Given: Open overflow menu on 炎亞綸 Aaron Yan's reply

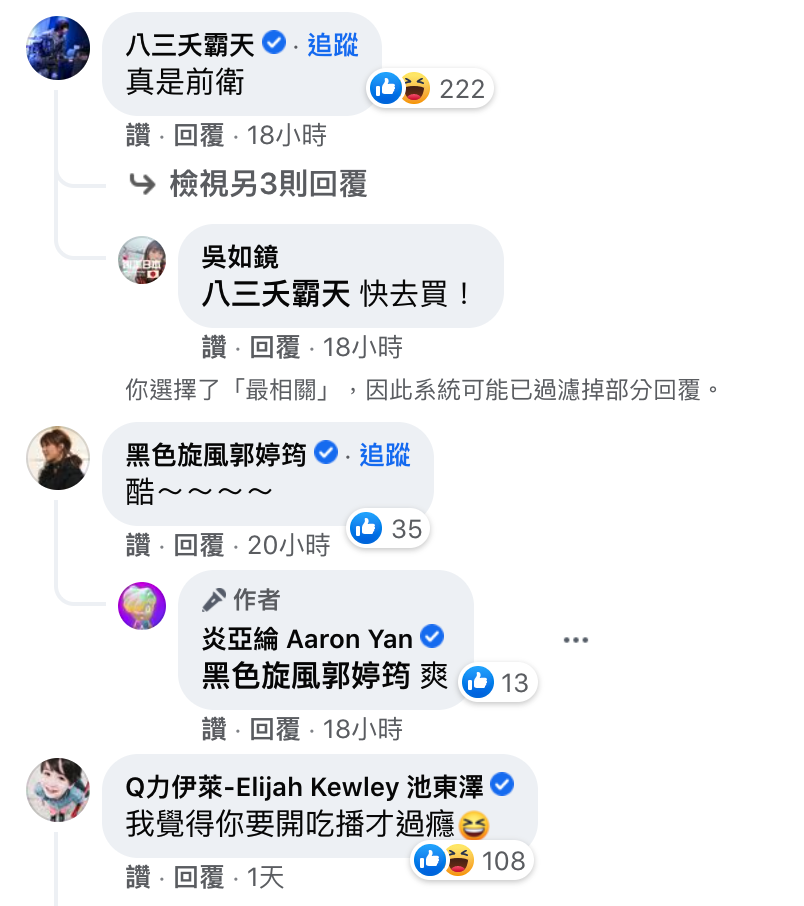Looking at the screenshot, I should [575, 640].
